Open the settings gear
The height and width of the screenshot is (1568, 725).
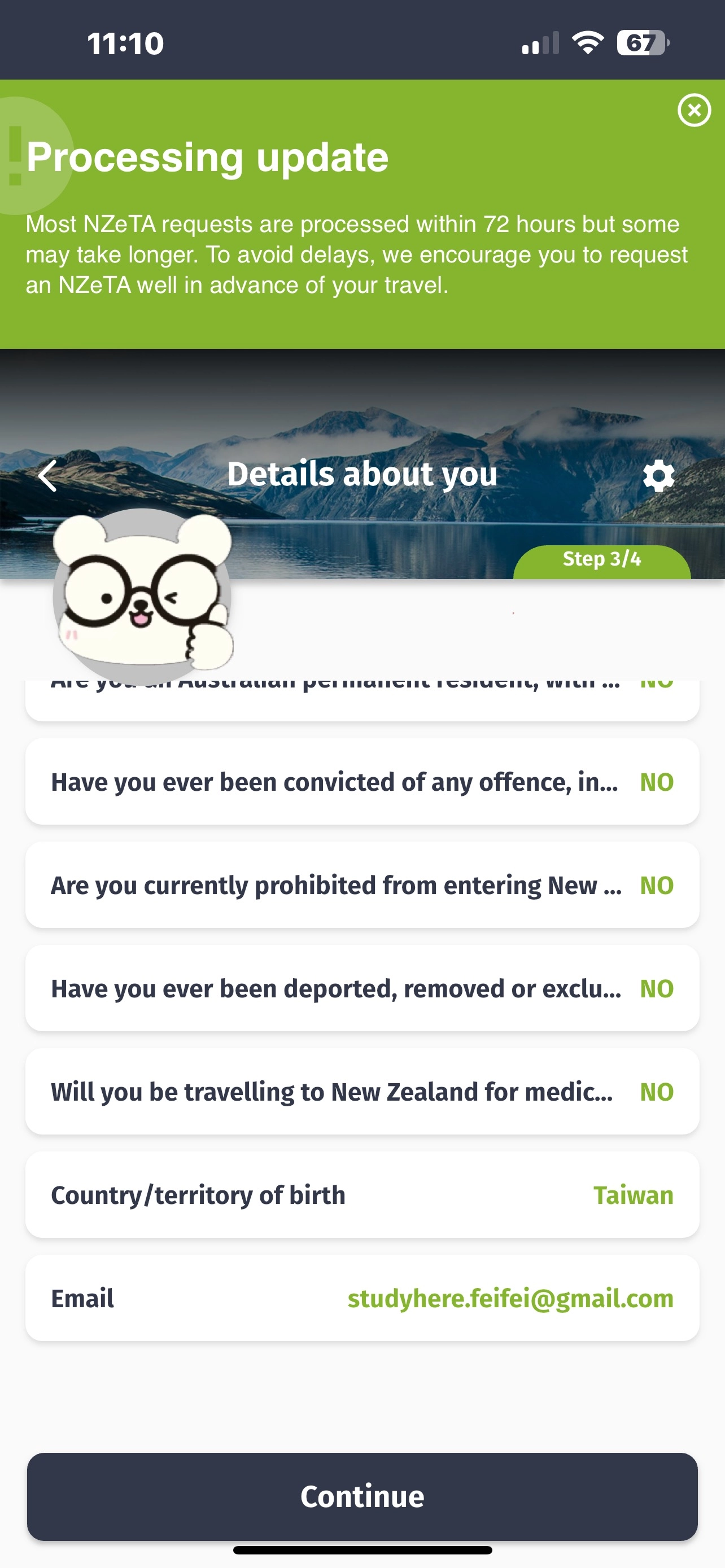[x=658, y=475]
